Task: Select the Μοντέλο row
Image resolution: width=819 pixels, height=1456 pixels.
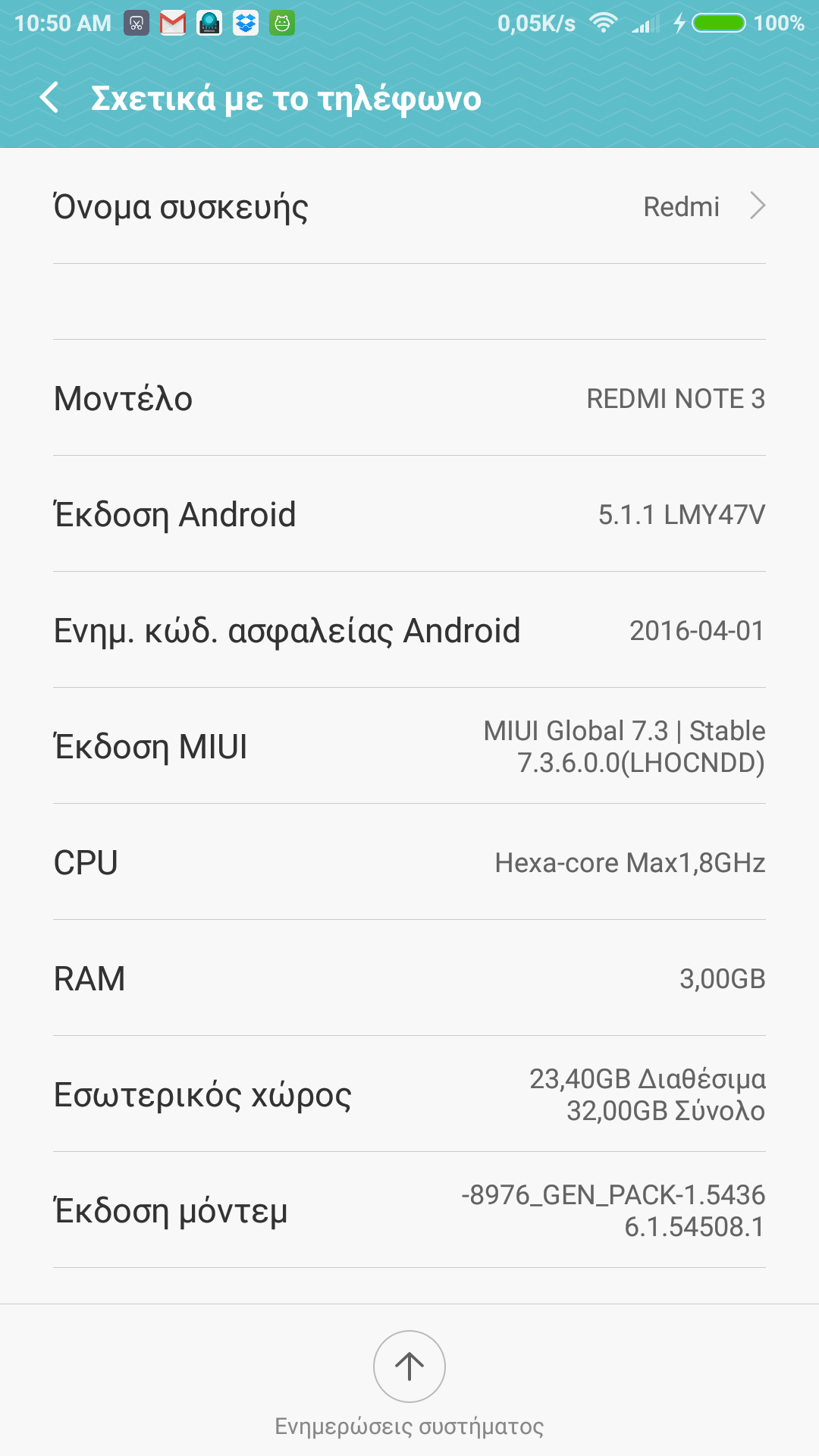Action: (409, 398)
